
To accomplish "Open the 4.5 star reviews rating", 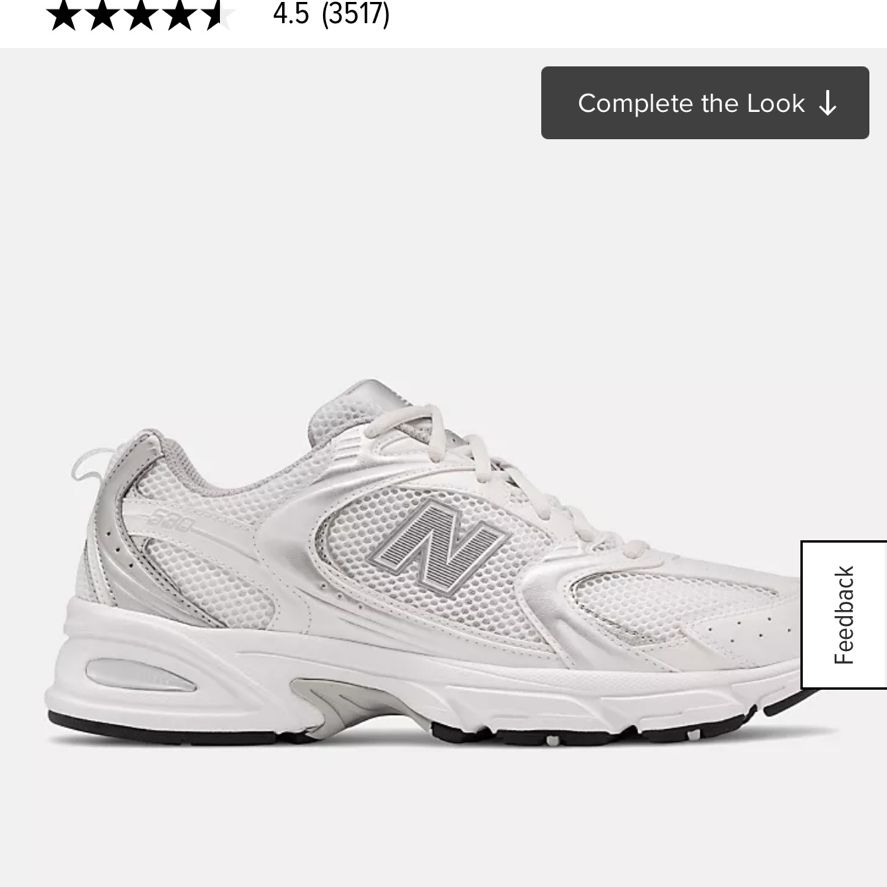I will point(218,15).
